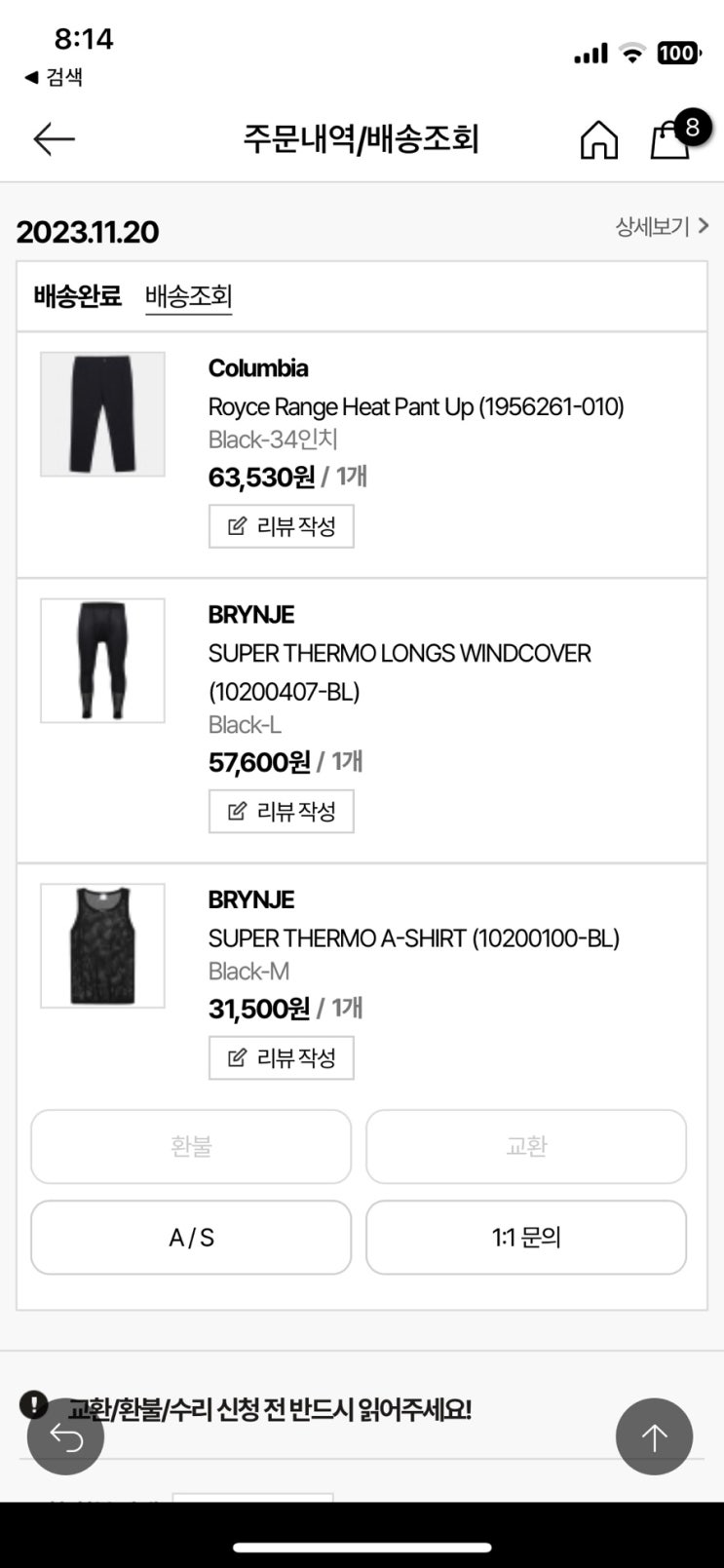Viewport: 724px width, 1568px height.
Task: Jump to top with the up-arrow button
Action: [654, 1436]
